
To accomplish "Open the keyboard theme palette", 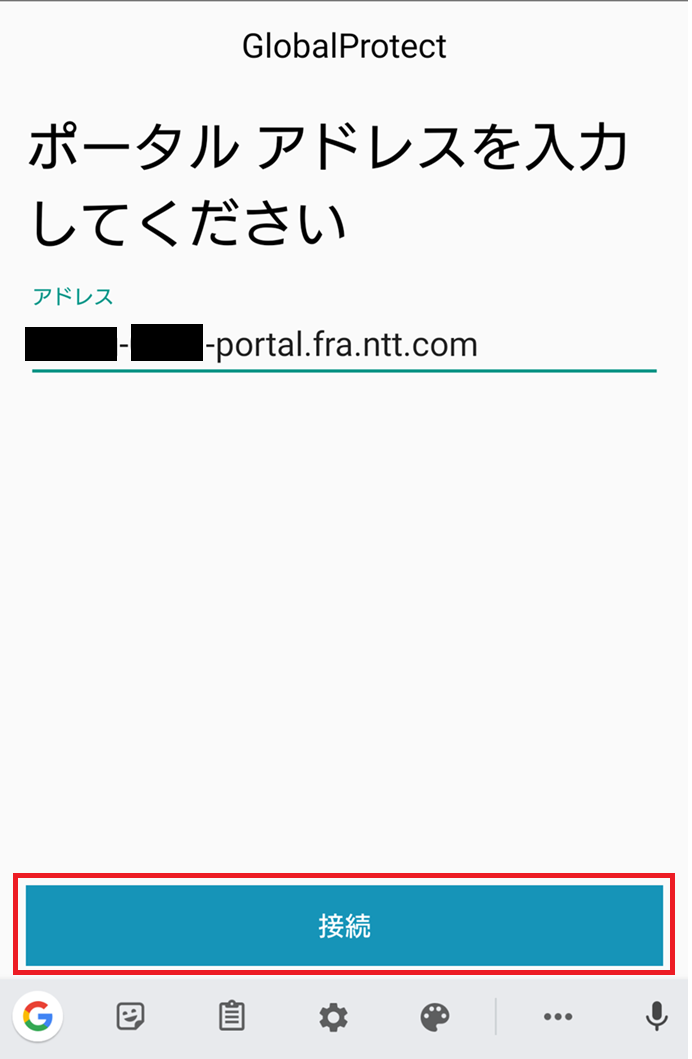I will pyautogui.click(x=434, y=1018).
